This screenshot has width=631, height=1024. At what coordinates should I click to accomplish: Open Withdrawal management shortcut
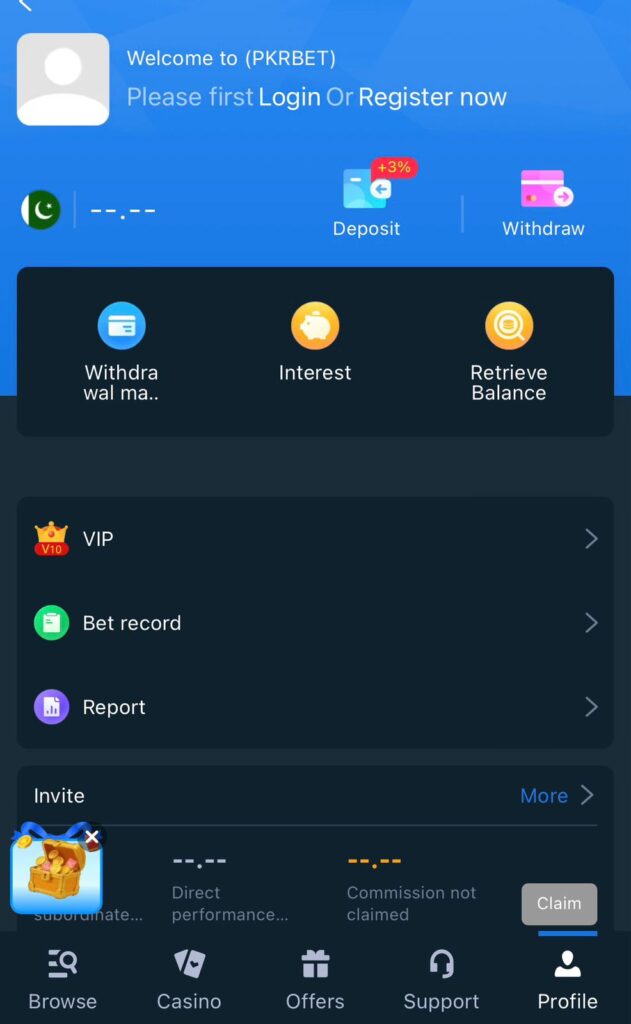coord(121,352)
